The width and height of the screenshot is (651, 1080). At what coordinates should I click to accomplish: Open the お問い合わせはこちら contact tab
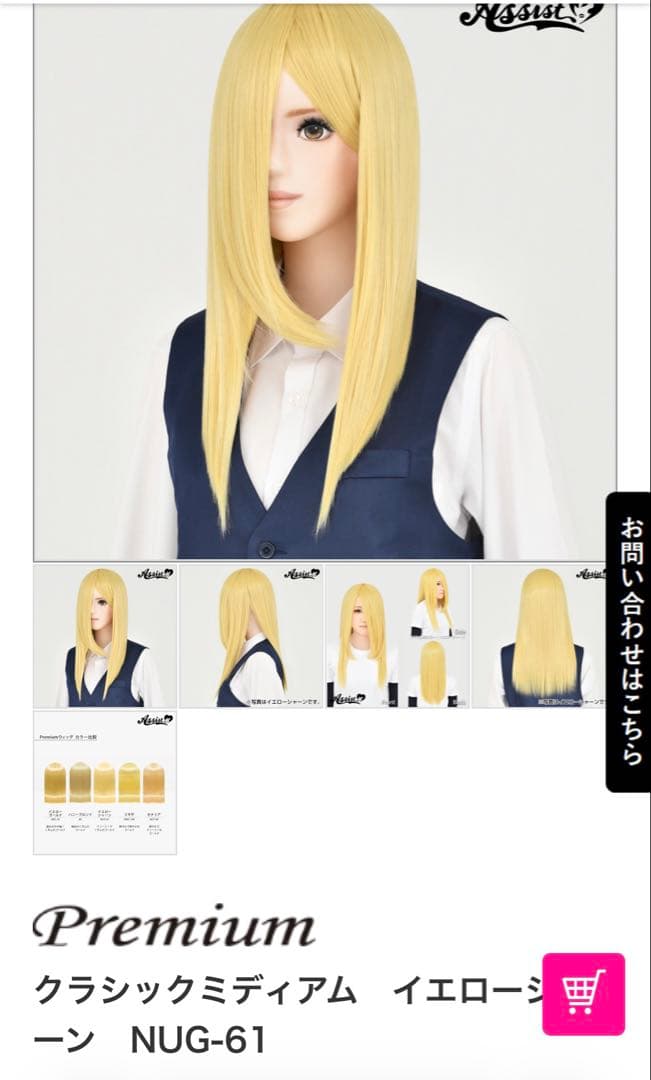click(x=628, y=641)
